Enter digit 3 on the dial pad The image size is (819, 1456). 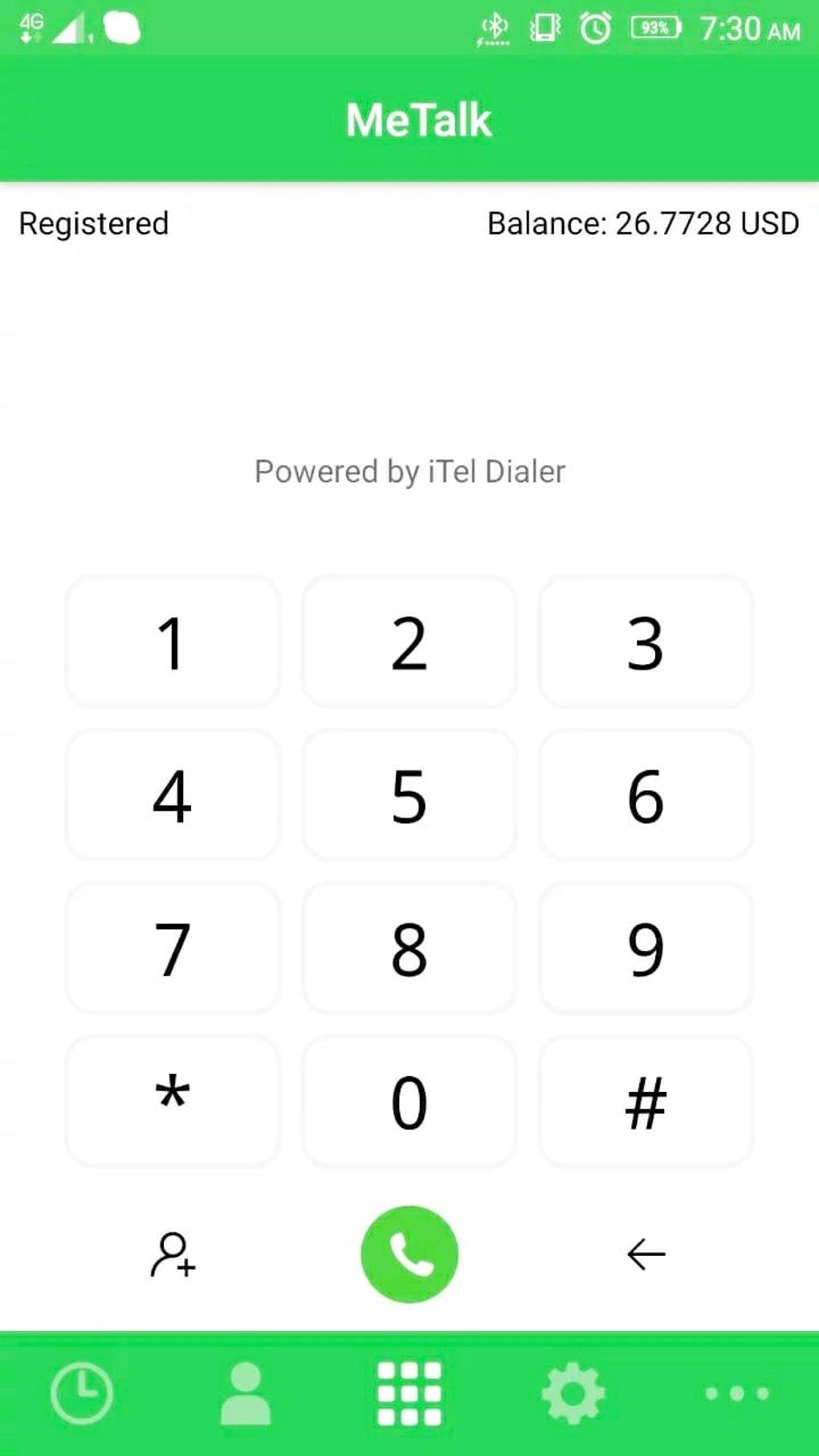coord(646,642)
